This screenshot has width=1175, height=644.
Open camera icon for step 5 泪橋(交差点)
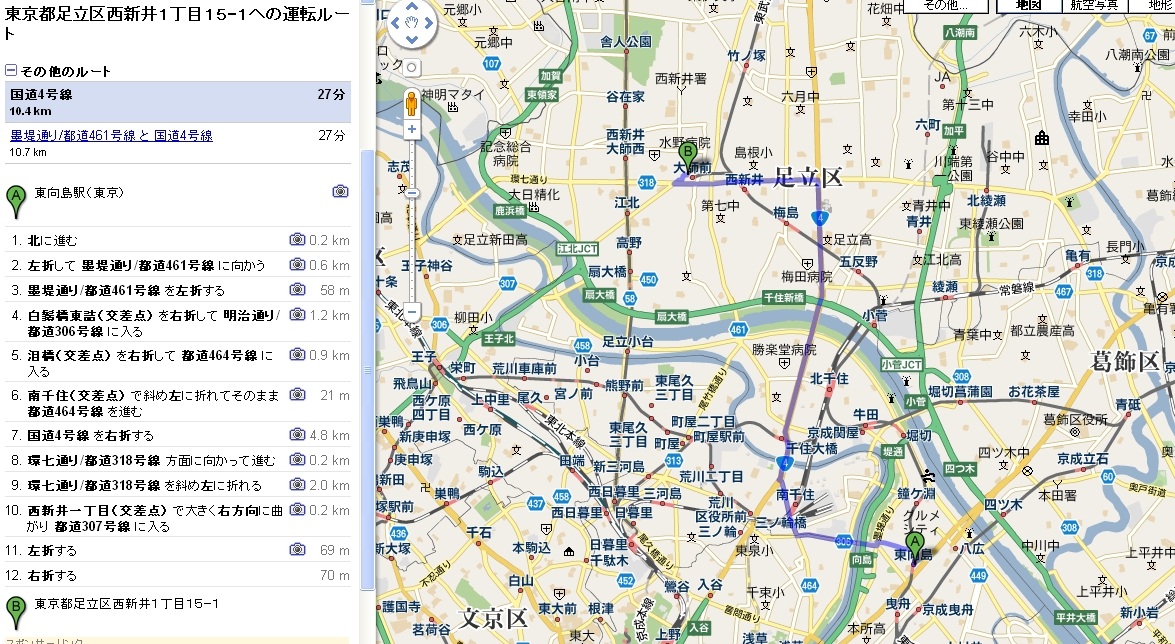[297, 355]
